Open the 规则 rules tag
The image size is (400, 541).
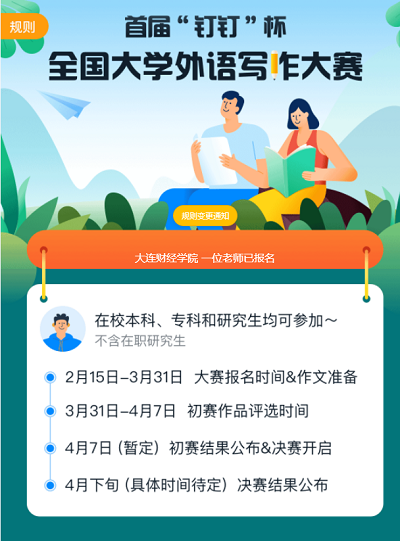point(24,26)
